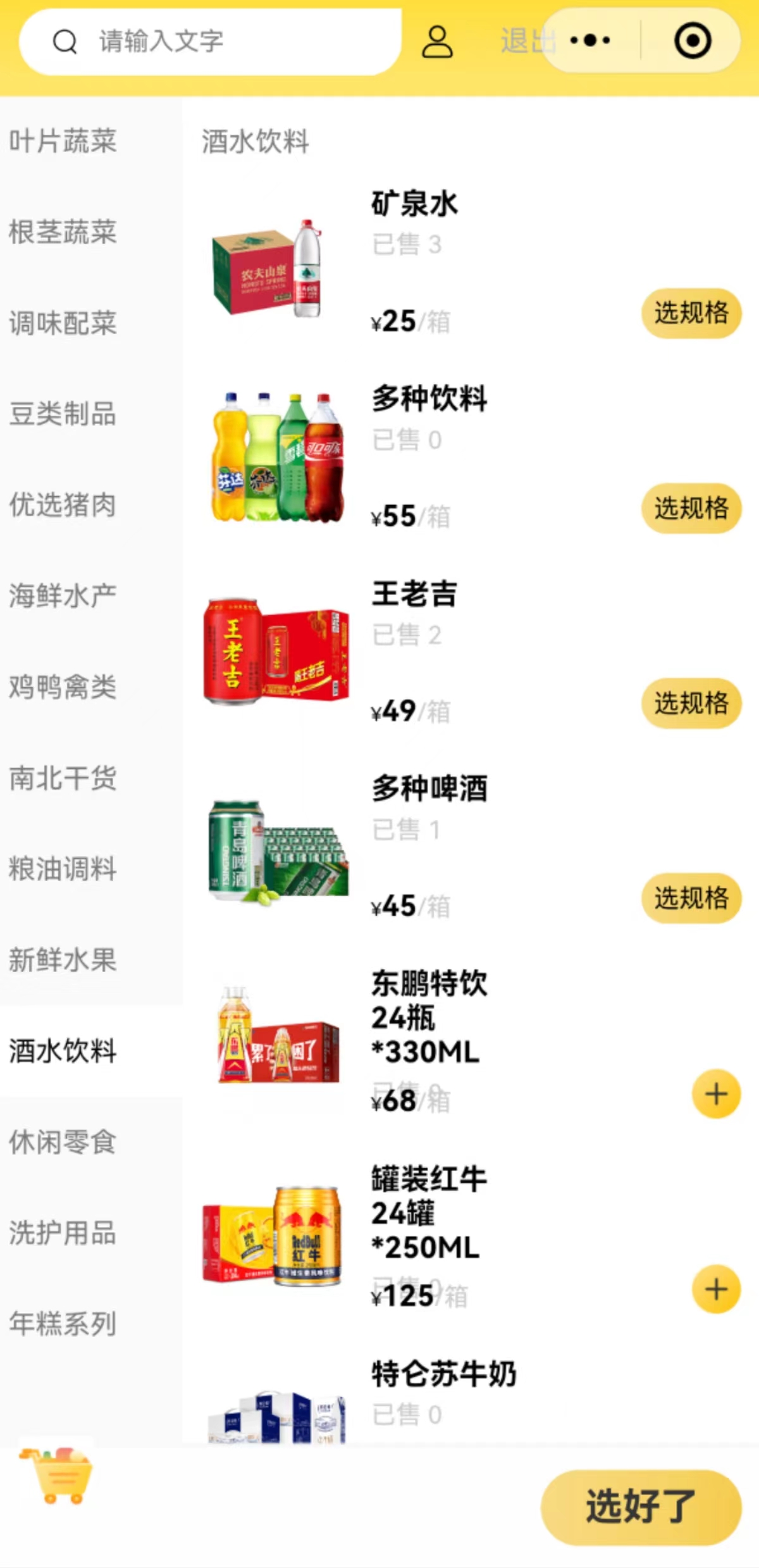Open the 休闲零食 category
759x1568 pixels.
[x=63, y=1142]
